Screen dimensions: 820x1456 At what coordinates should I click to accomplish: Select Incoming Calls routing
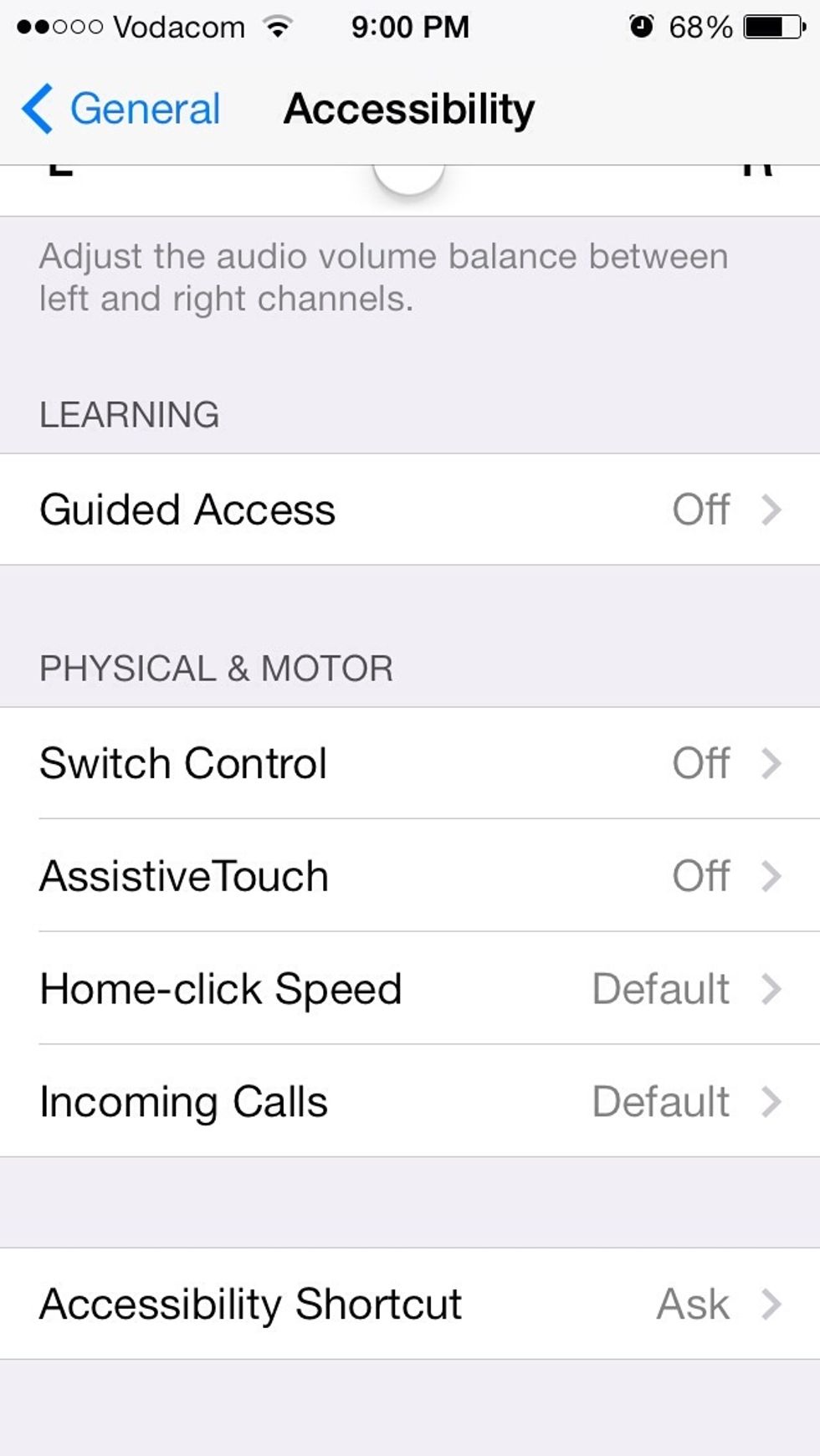410,1101
